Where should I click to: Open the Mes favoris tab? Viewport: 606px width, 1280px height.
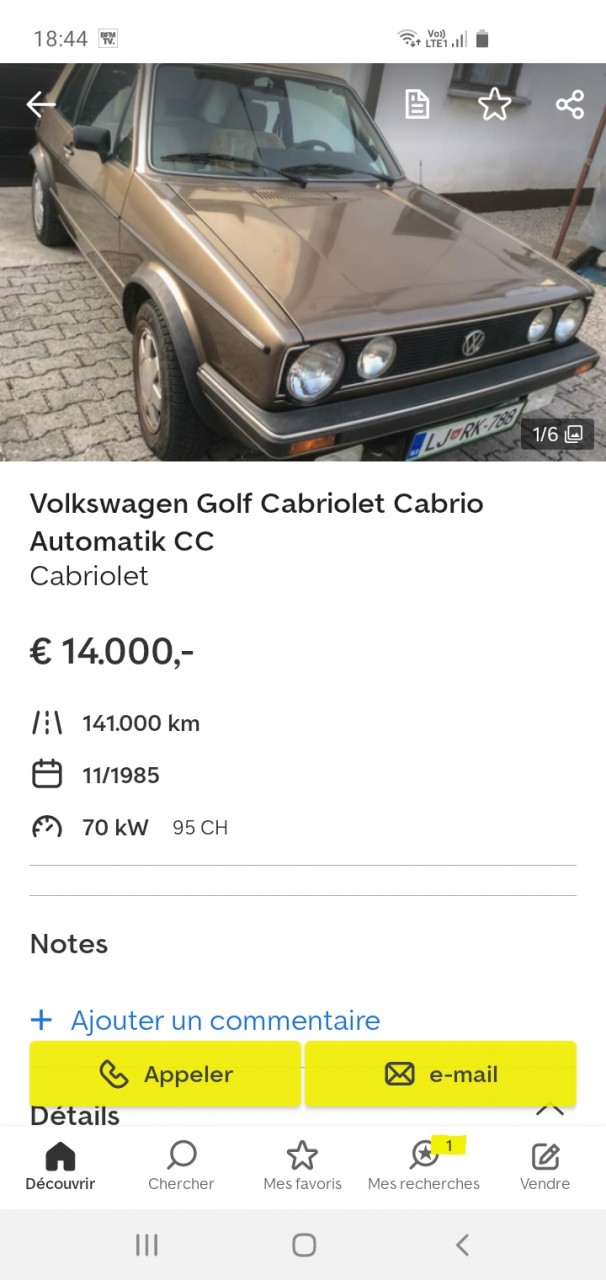tap(302, 1167)
